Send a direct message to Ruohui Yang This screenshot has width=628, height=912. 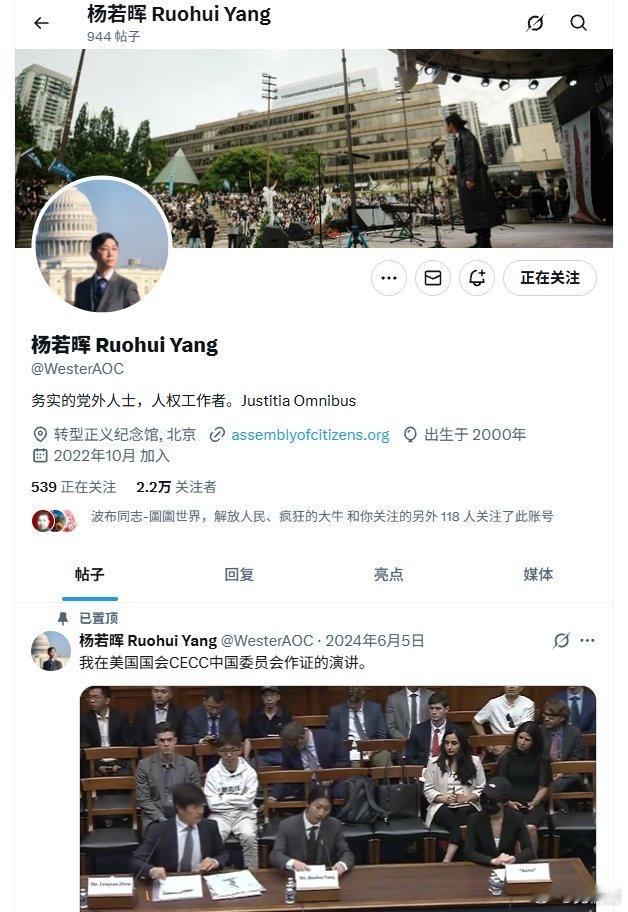pyautogui.click(x=433, y=278)
